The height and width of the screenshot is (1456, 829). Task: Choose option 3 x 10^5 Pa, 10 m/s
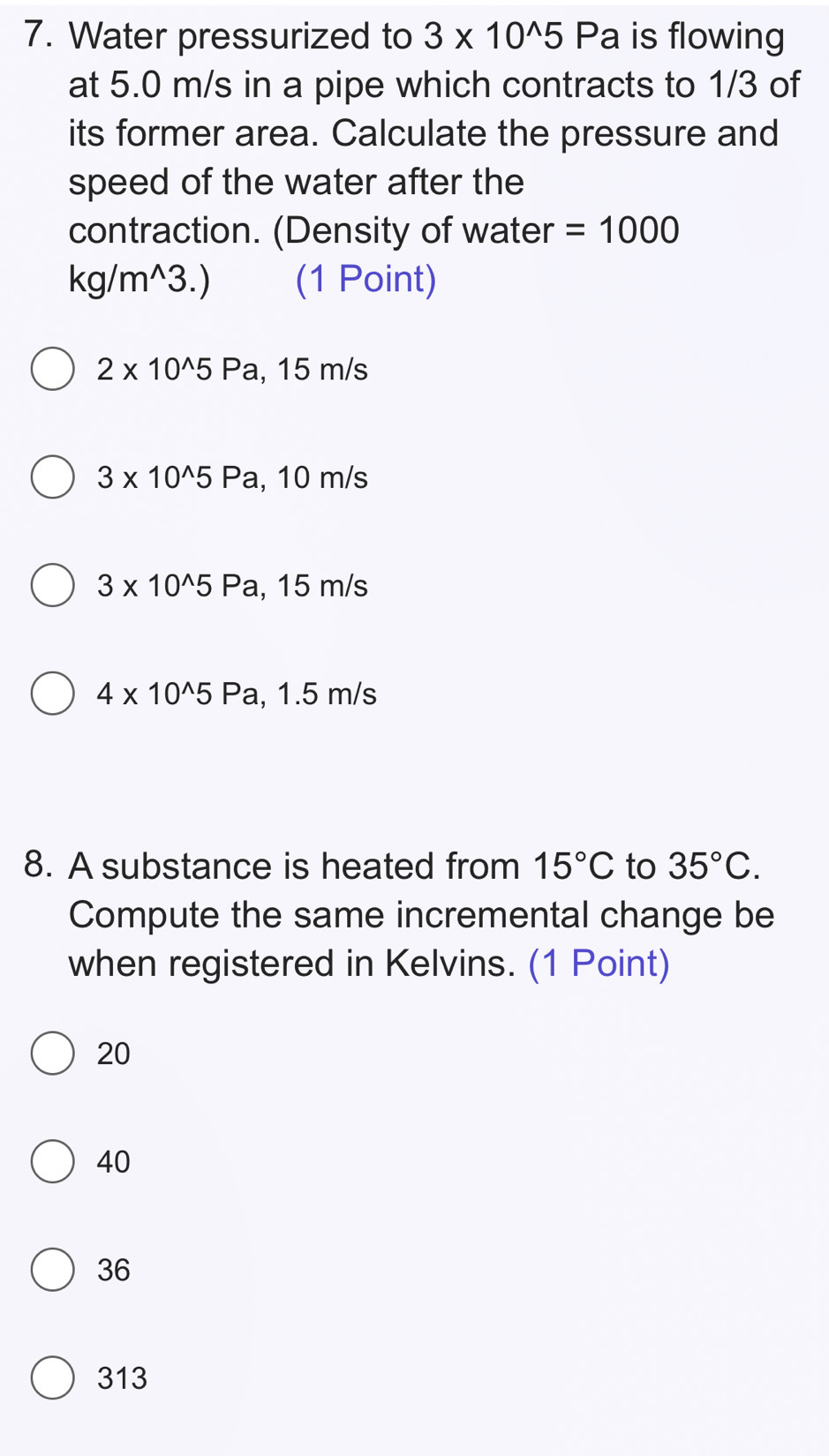click(x=53, y=477)
